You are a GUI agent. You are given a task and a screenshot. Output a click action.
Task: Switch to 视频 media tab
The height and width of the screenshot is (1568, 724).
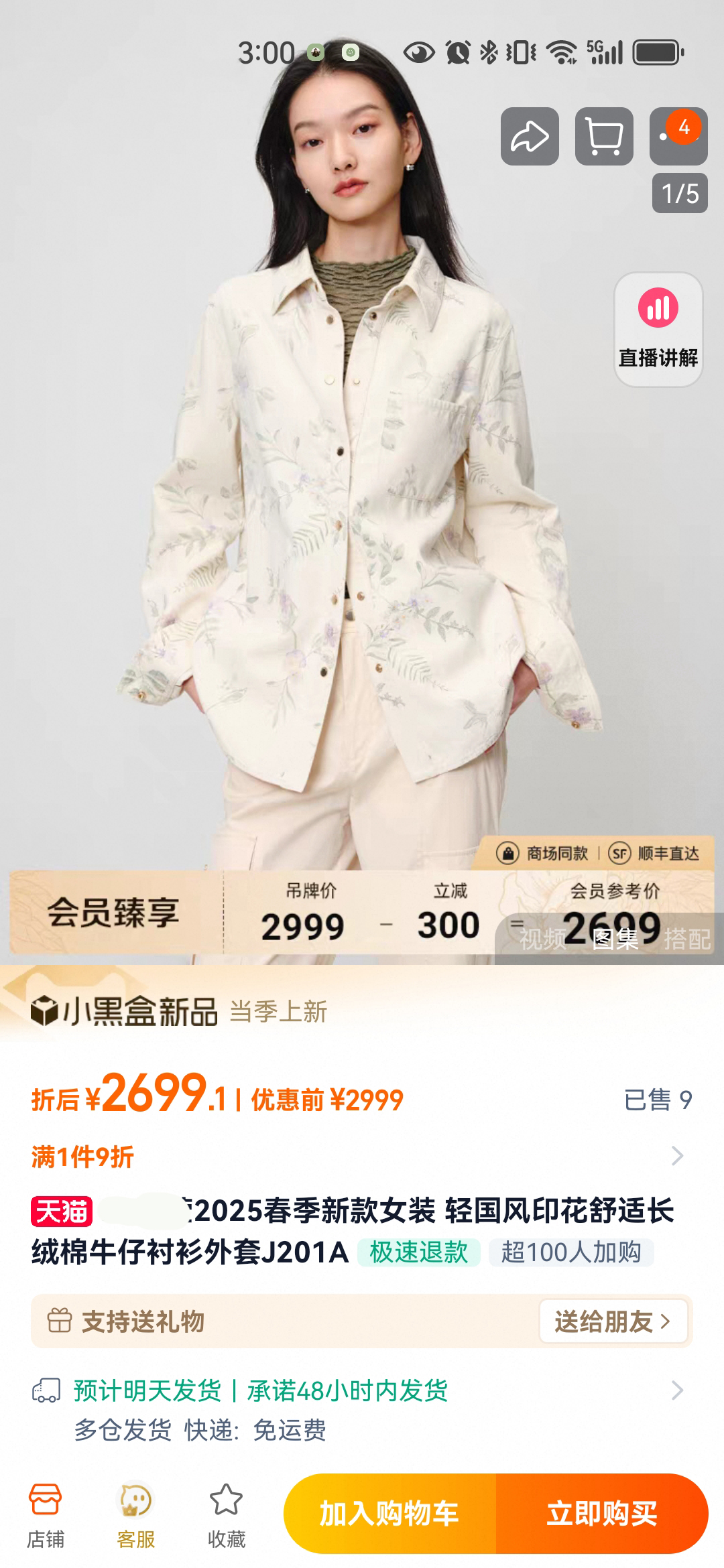[542, 939]
